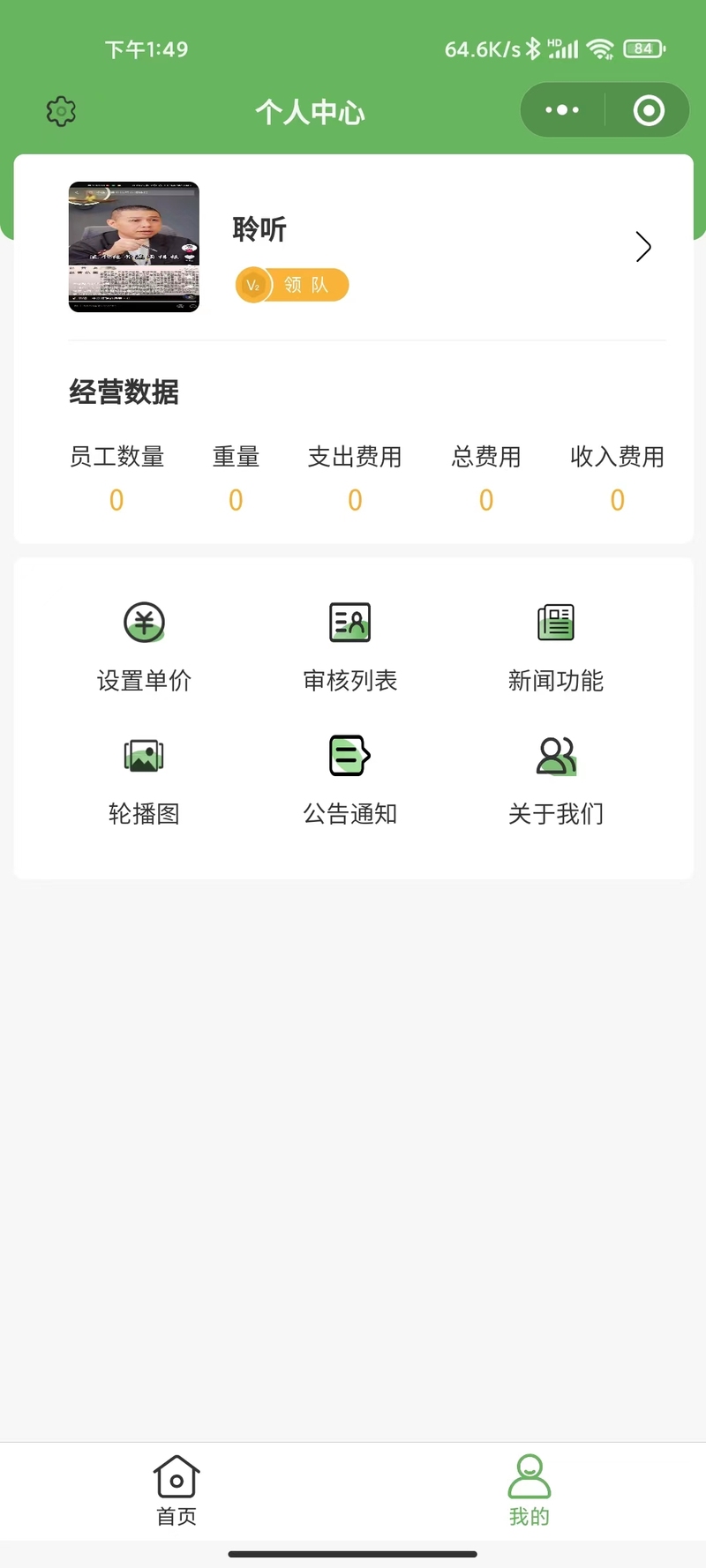Open the mini program more-options menu
This screenshot has width=706, height=1568.
[x=562, y=110]
